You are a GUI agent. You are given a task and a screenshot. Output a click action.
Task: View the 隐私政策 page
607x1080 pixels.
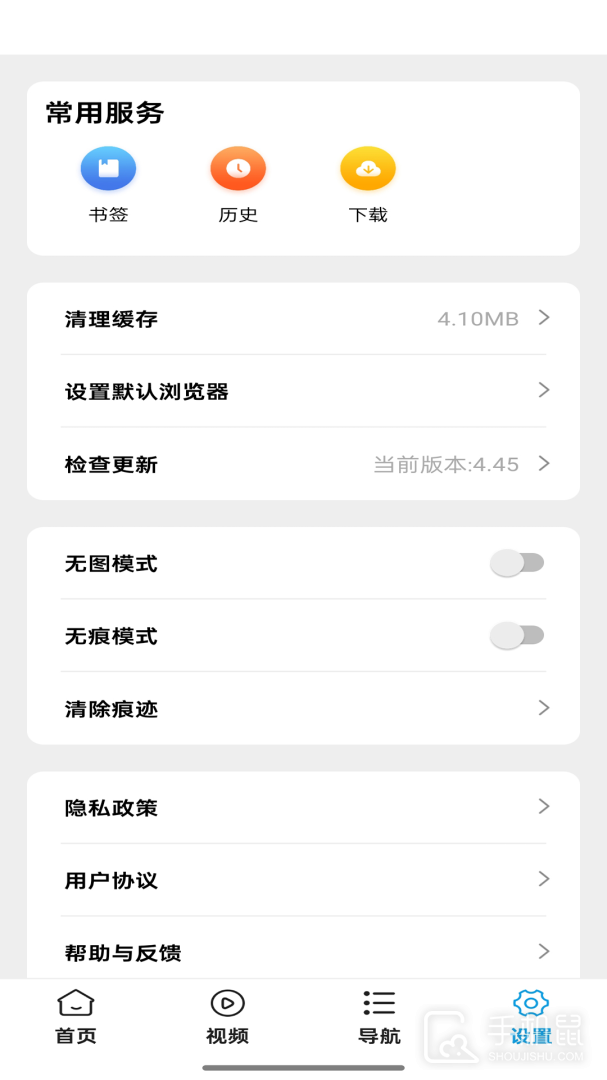(303, 807)
